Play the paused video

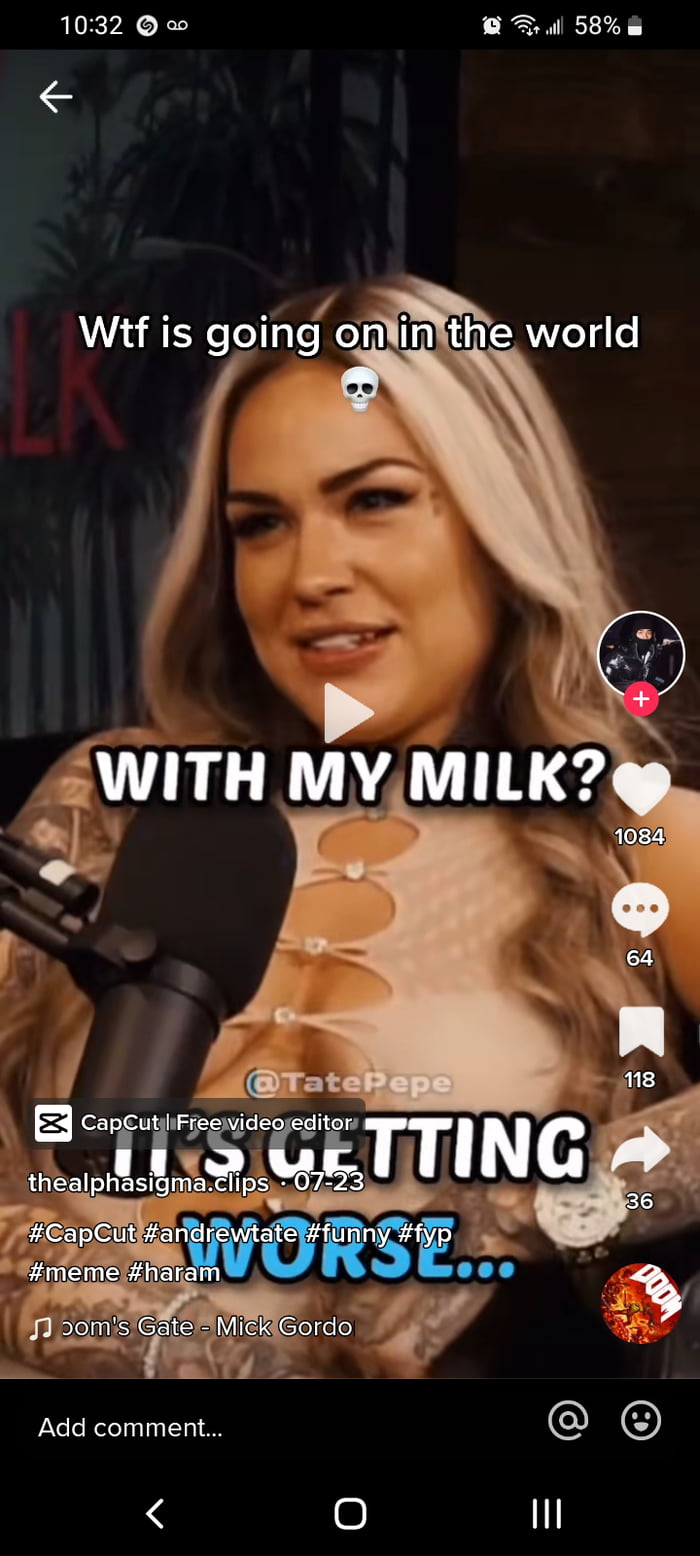click(348, 713)
